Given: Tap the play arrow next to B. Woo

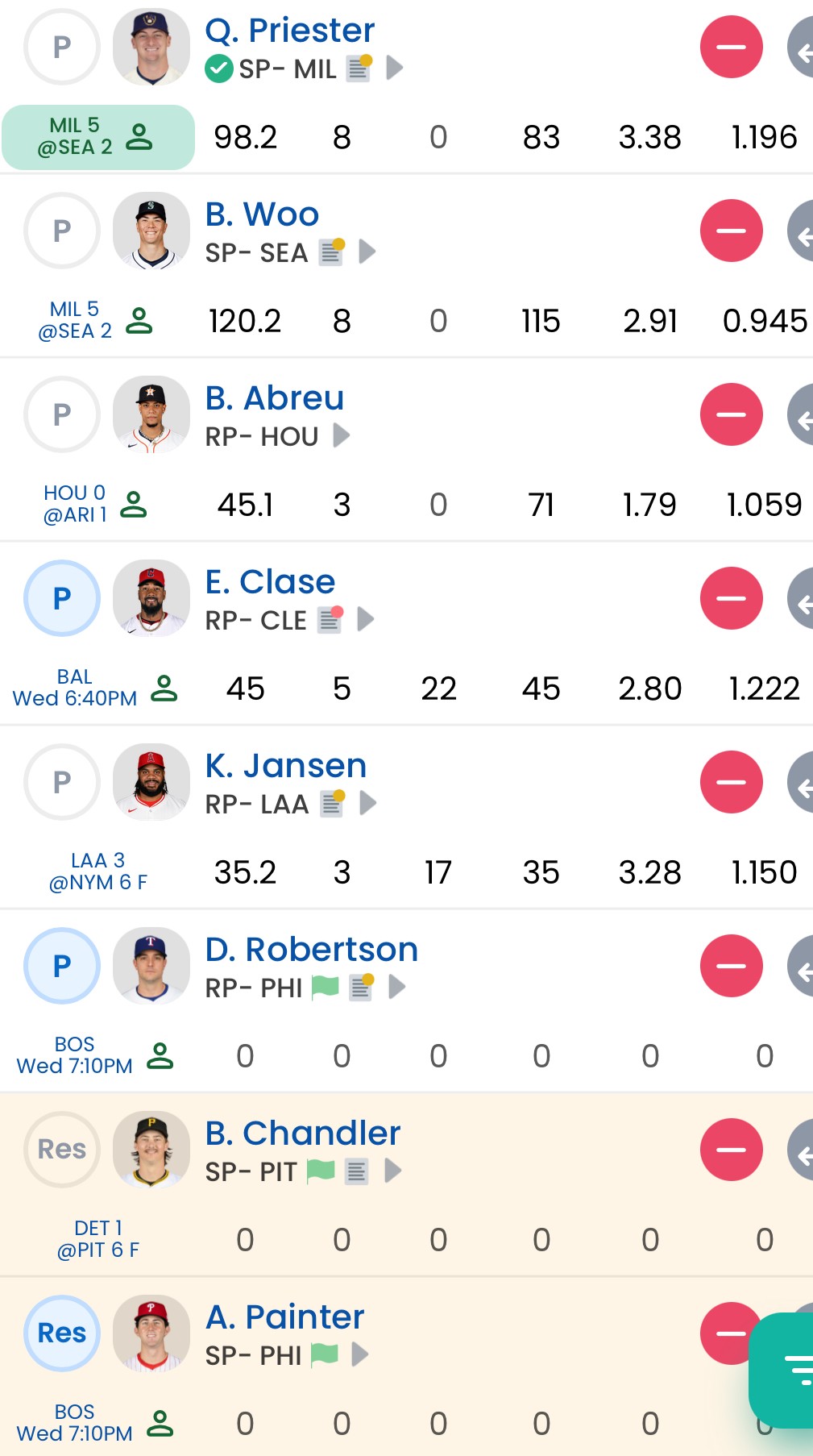Looking at the screenshot, I should click(367, 252).
